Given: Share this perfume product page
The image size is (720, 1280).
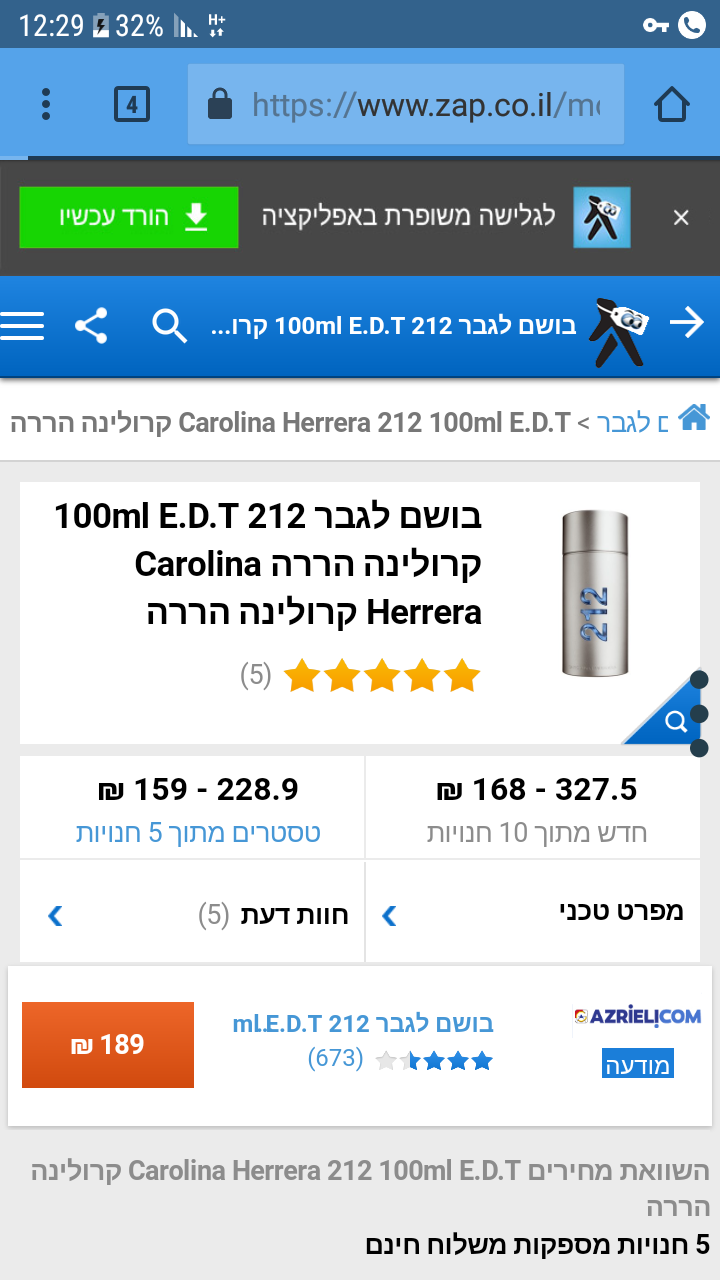Looking at the screenshot, I should [91, 325].
